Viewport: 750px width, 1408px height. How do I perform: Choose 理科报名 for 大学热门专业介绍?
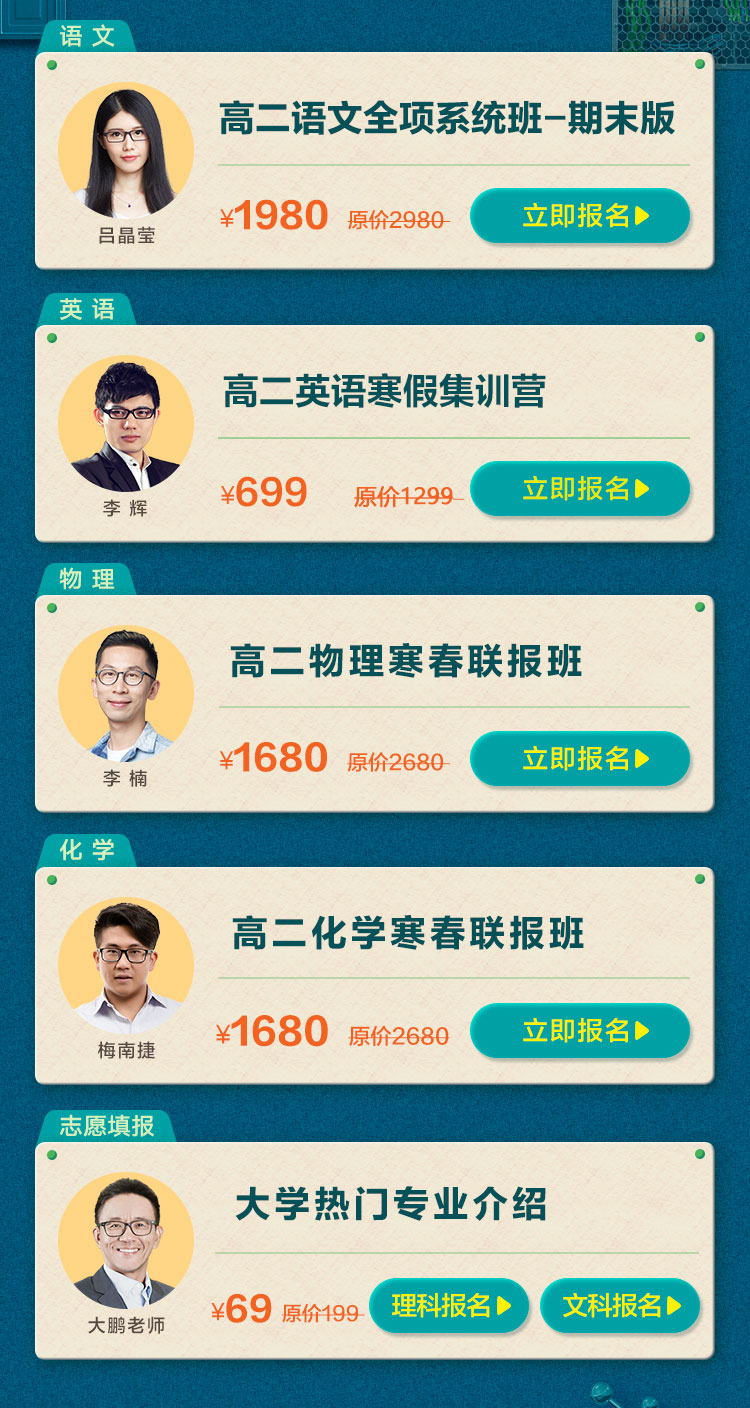449,1306
